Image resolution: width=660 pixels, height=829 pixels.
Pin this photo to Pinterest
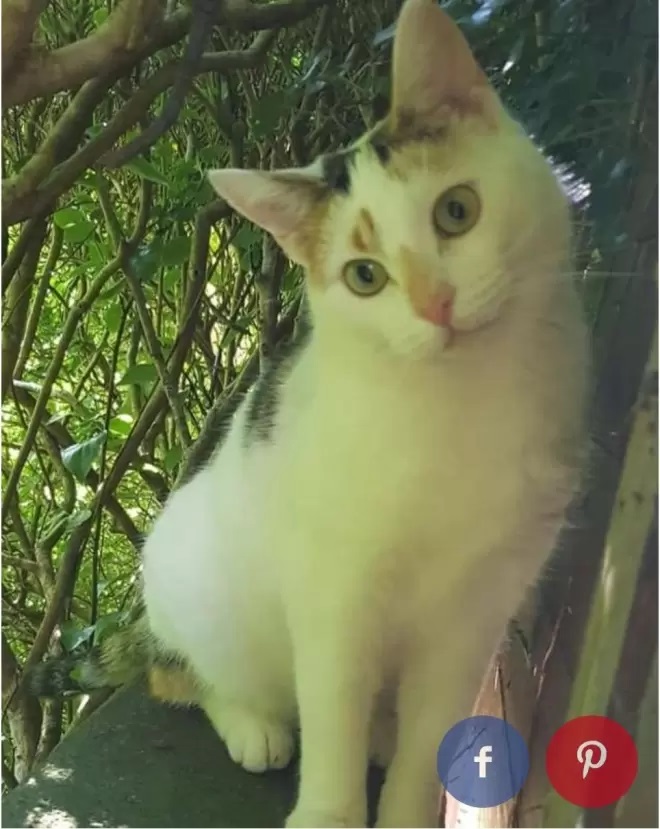591,761
